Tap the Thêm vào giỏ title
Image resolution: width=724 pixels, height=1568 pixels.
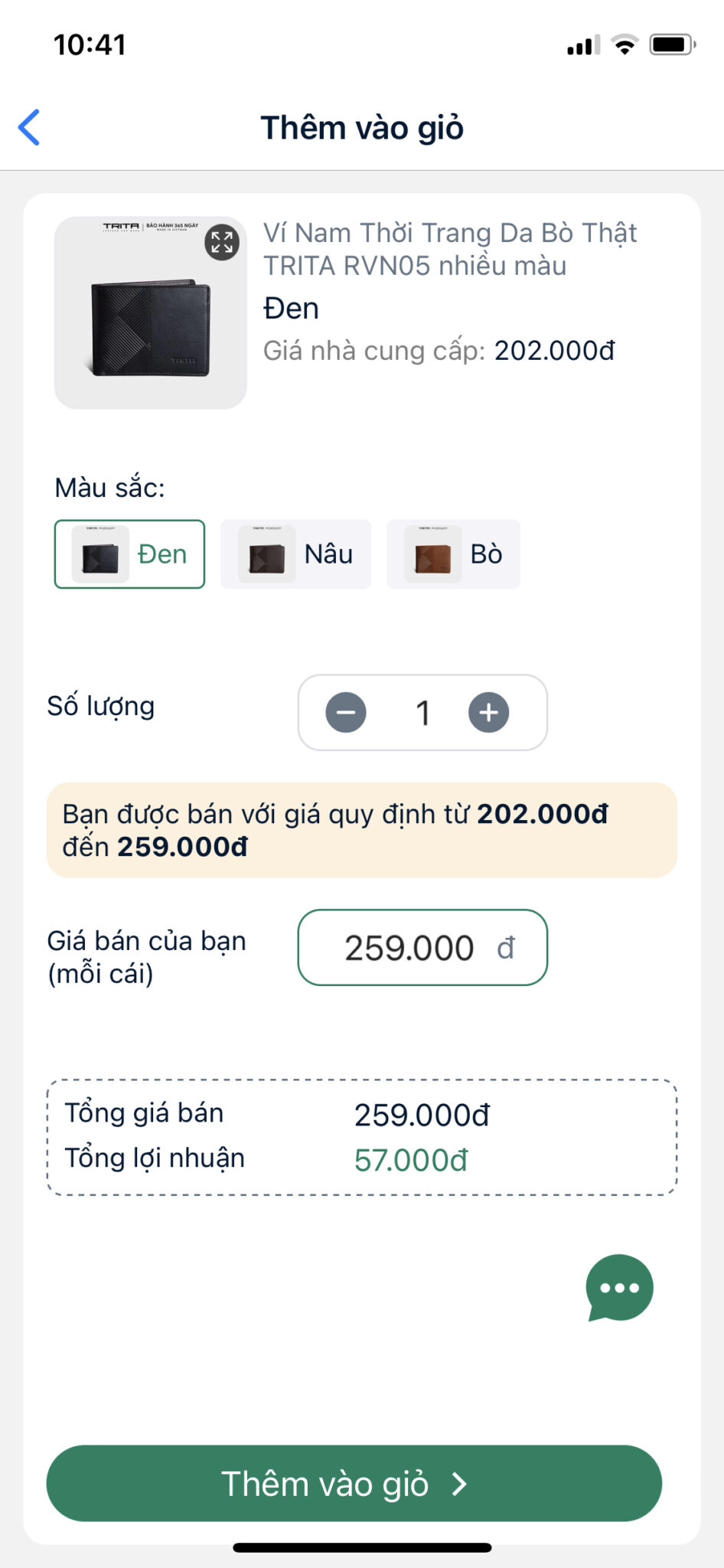click(362, 128)
